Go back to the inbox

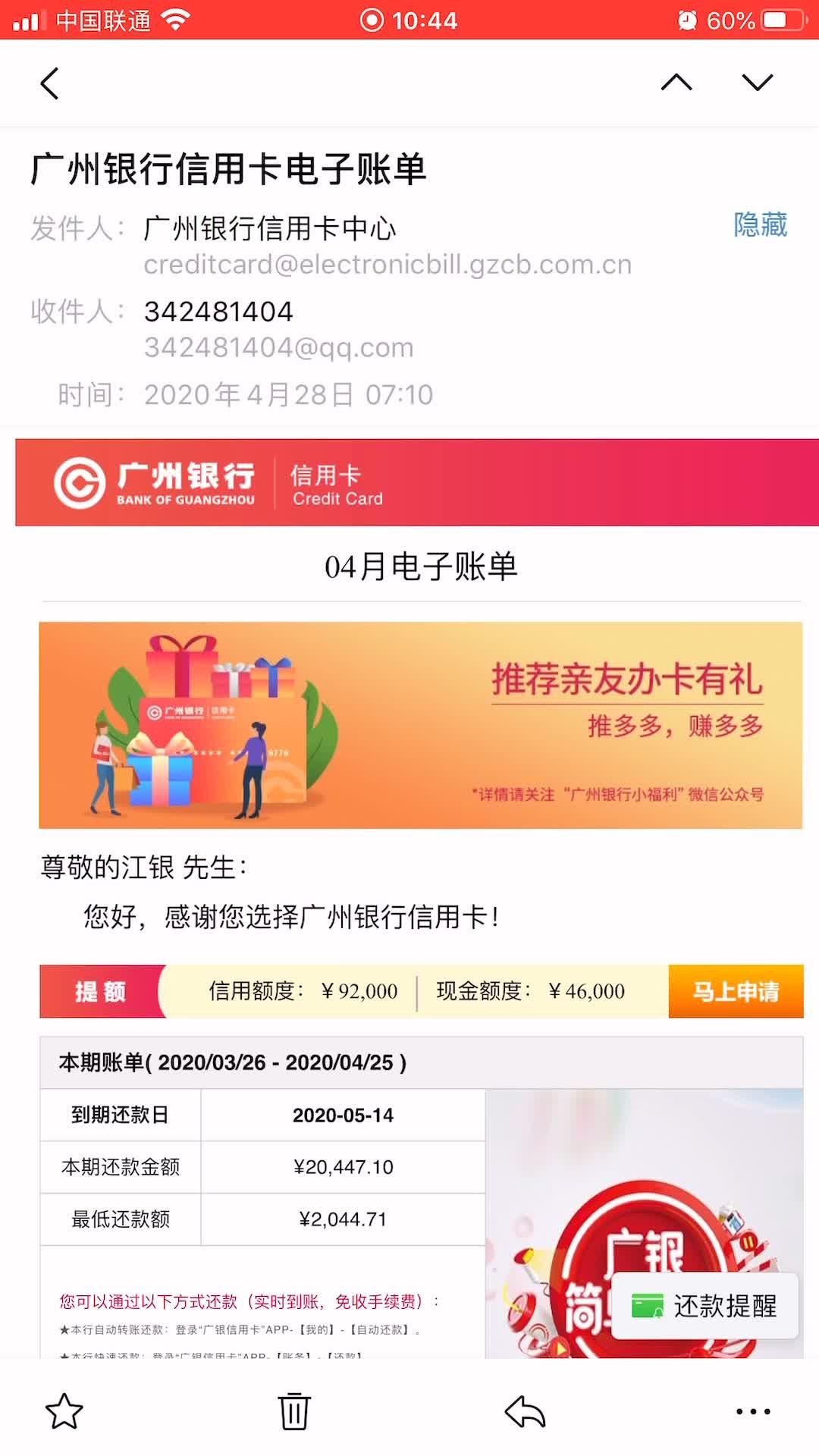click(x=50, y=83)
